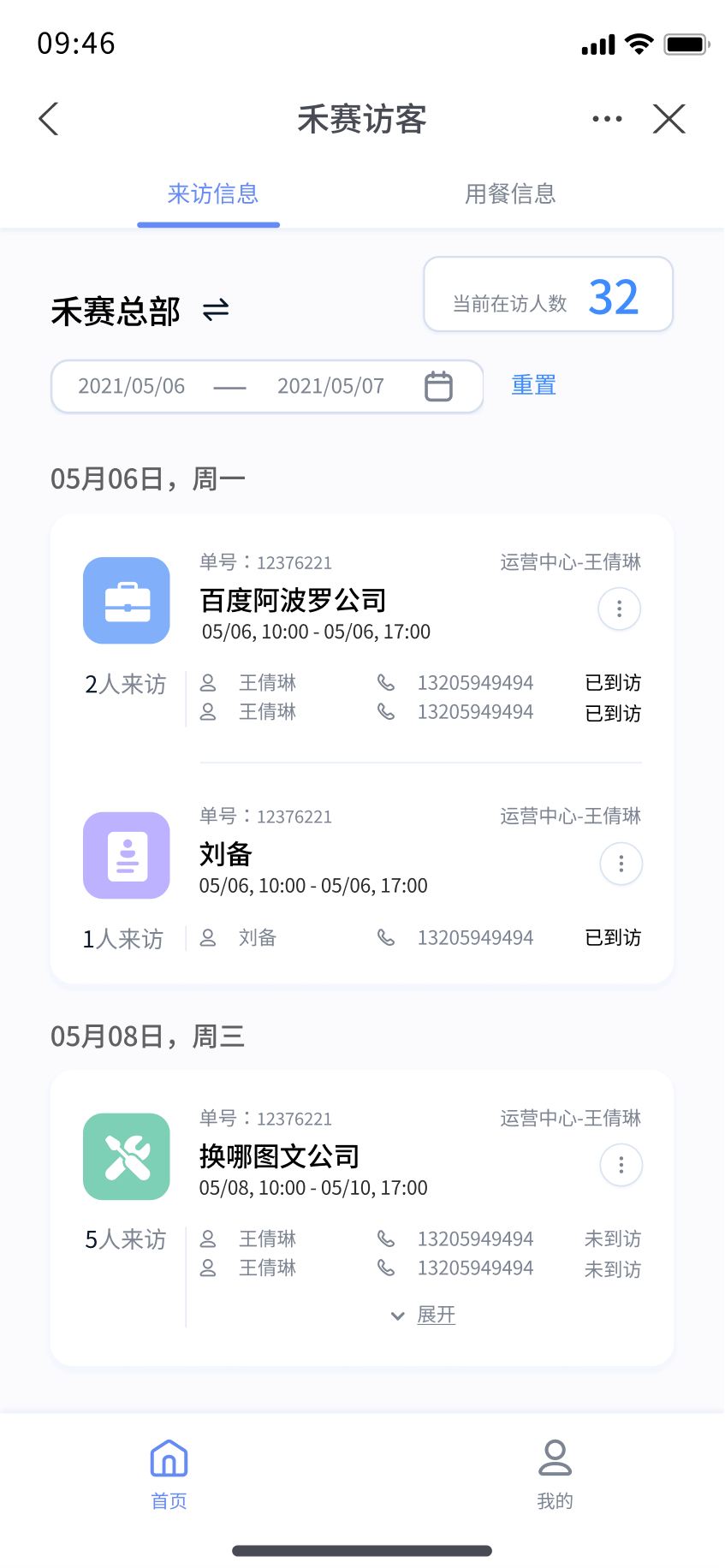Screen dimensions: 725x1568
Task: Open the 换哪图文公司 visit record
Action: [279, 1156]
